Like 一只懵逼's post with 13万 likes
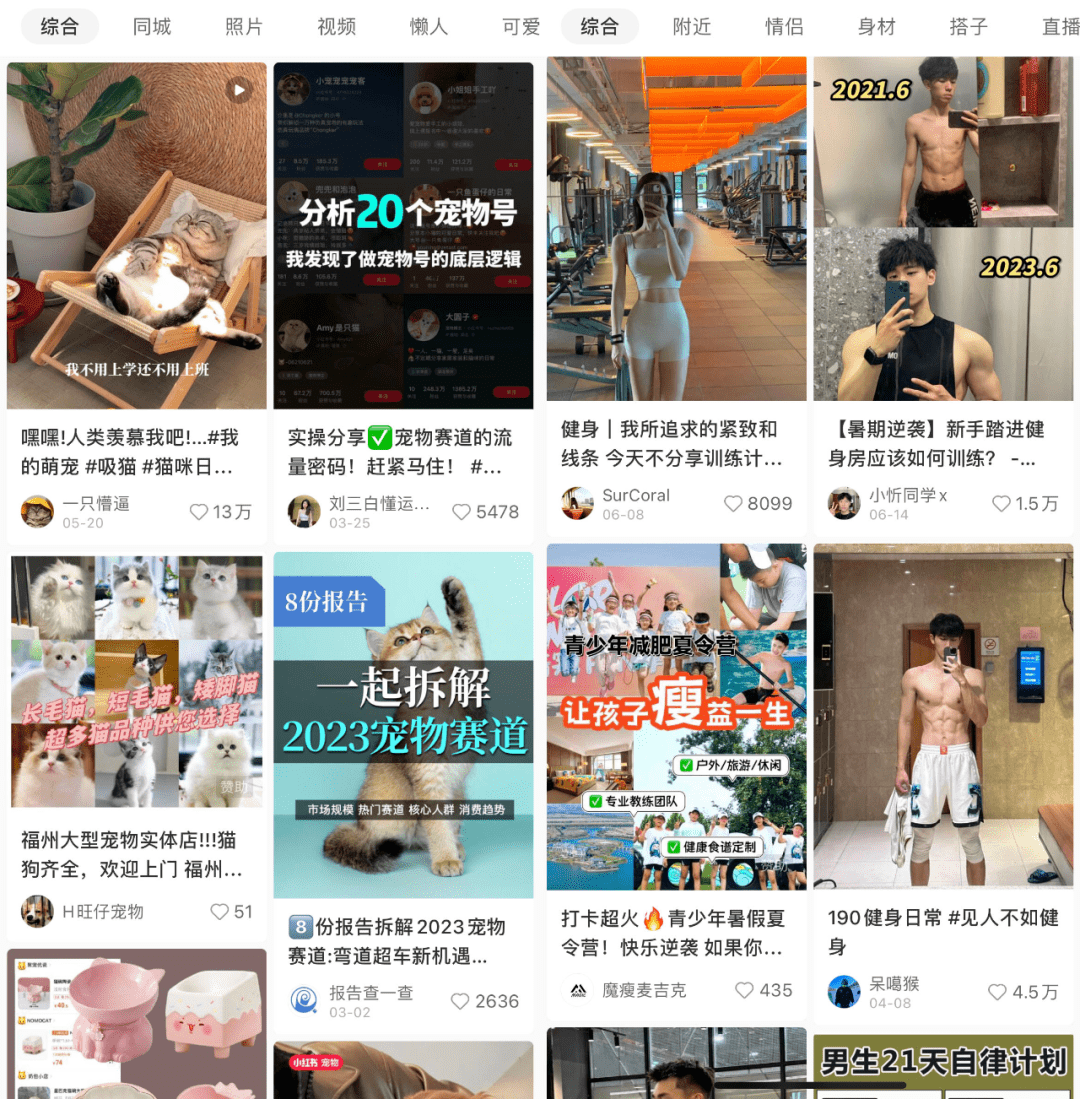Image resolution: width=1080 pixels, height=1099 pixels. point(200,512)
